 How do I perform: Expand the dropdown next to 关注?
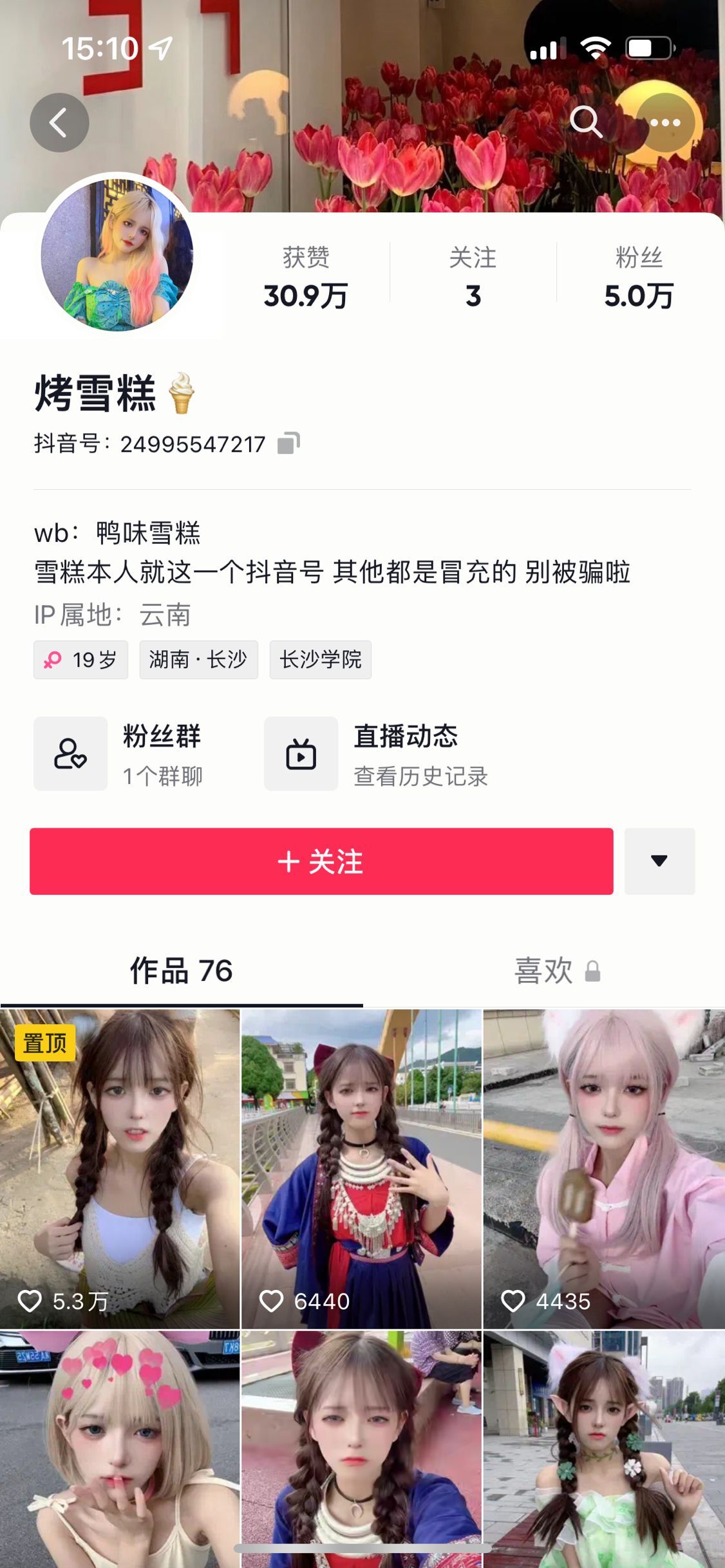coord(659,861)
